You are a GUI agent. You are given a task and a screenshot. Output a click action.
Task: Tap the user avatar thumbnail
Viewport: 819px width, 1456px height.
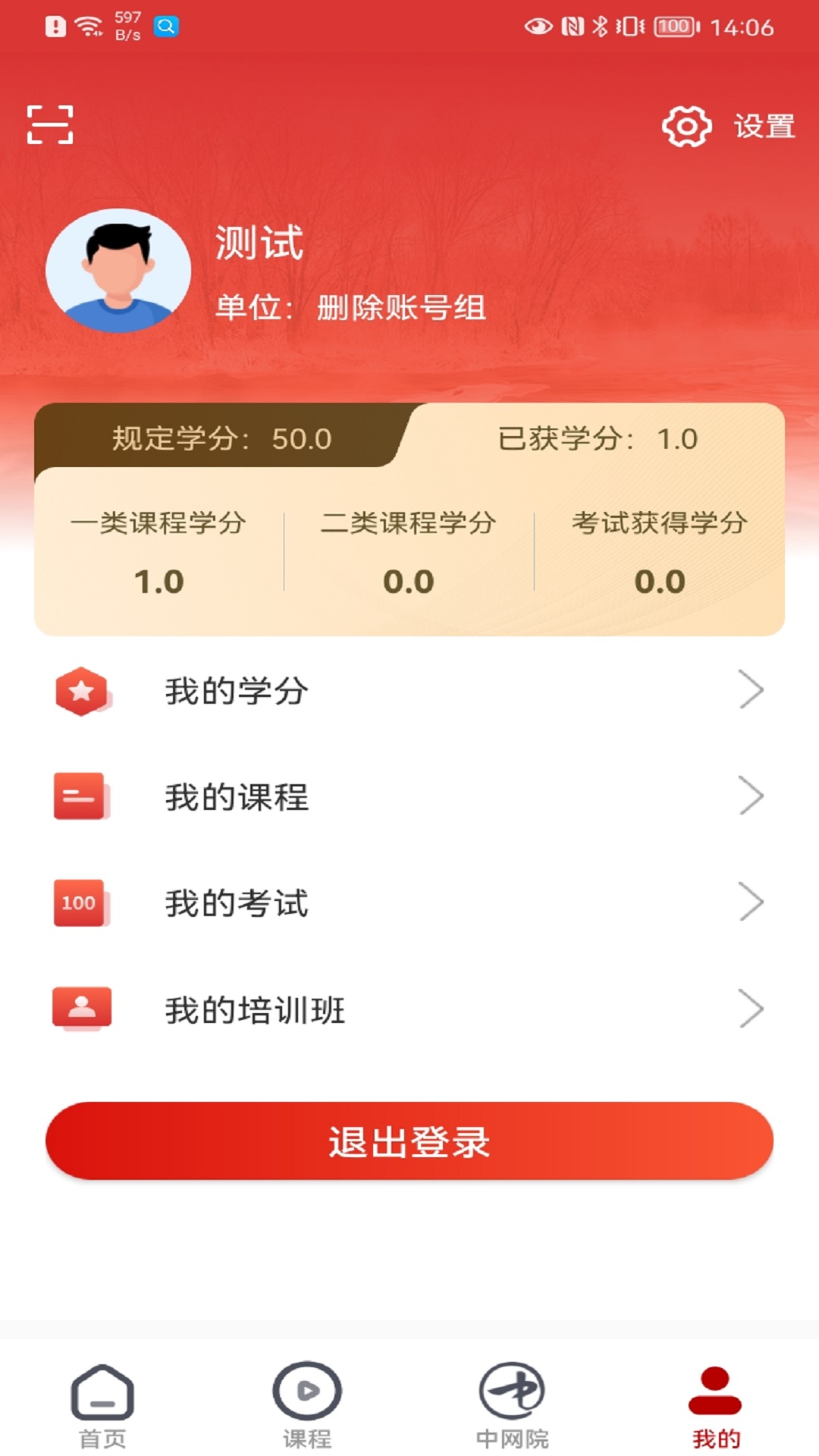click(121, 273)
